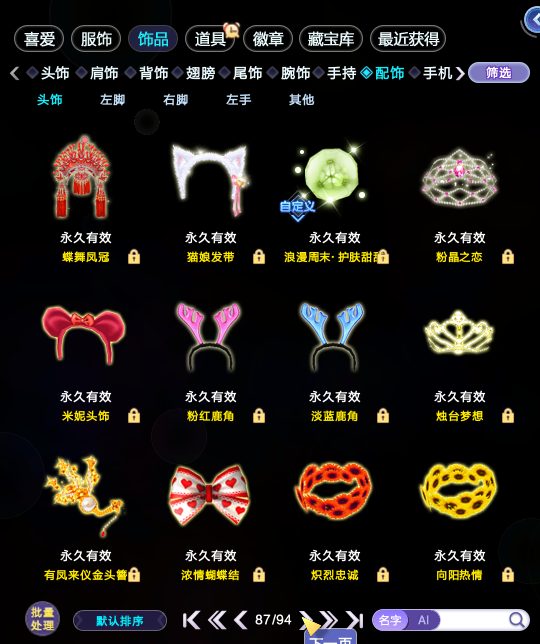Choose the 其他 sub-category
This screenshot has height=644, width=540.
[x=301, y=100]
